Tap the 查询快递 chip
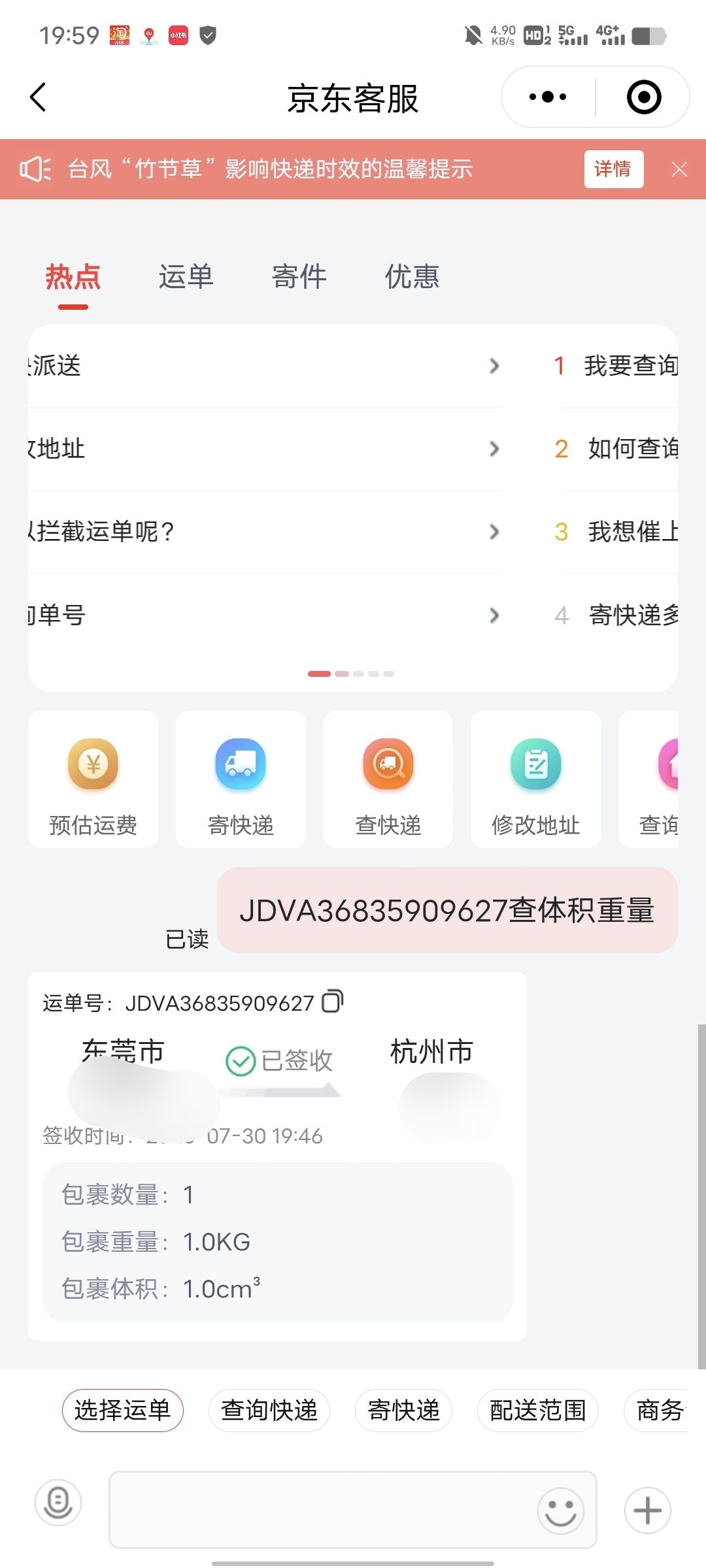The height and width of the screenshot is (1568, 706). (x=269, y=1410)
